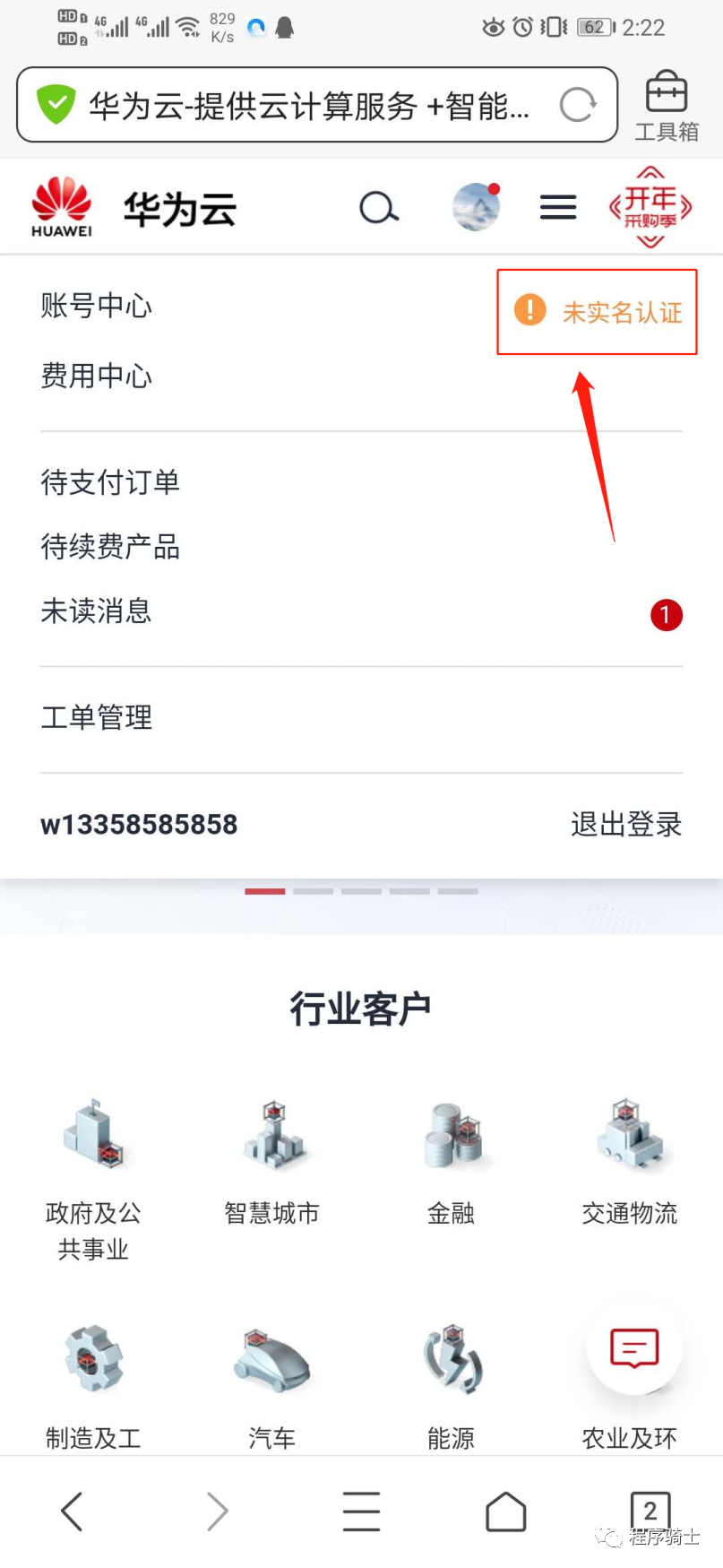
Task: Open the browser 工具箱
Action: click(666, 107)
